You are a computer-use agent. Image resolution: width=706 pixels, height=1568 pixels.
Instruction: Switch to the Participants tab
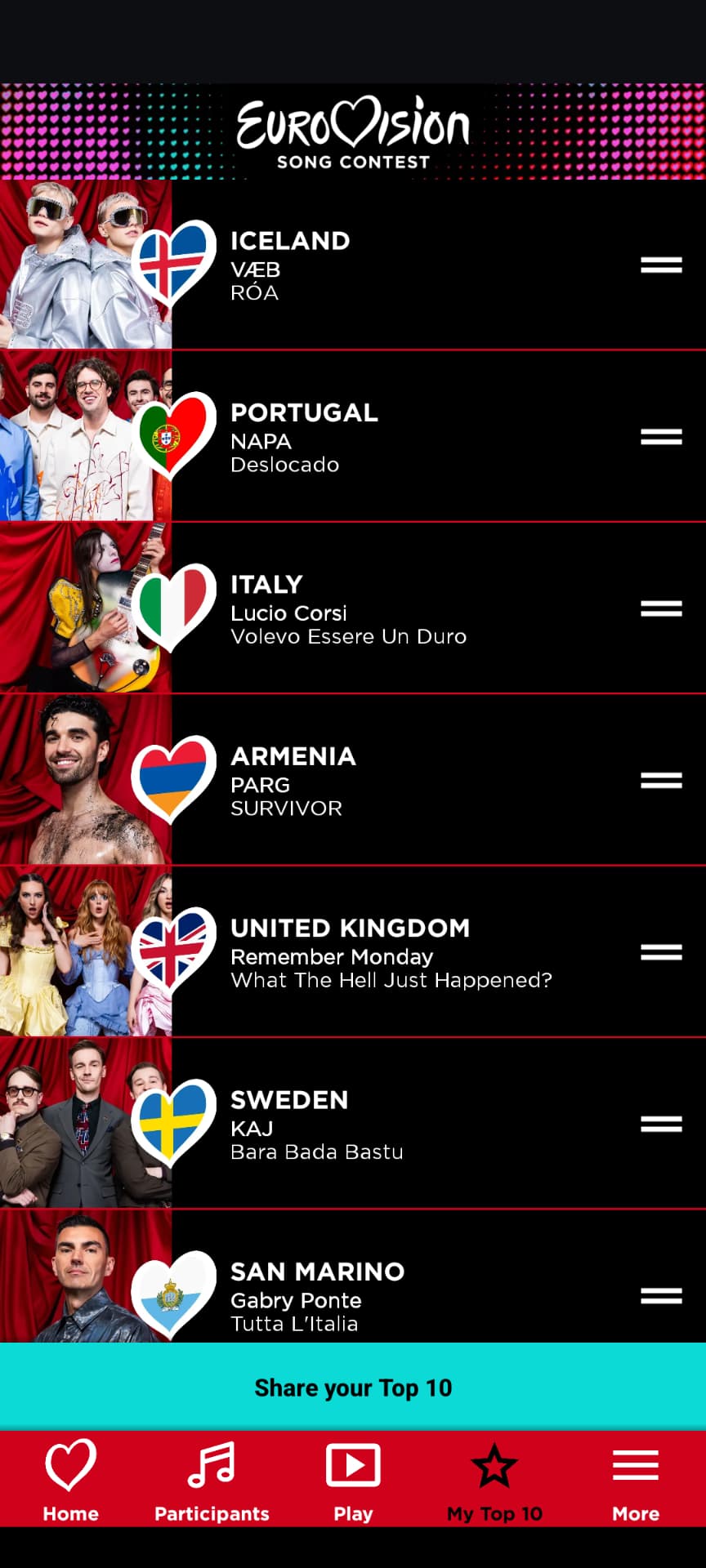(x=212, y=1480)
